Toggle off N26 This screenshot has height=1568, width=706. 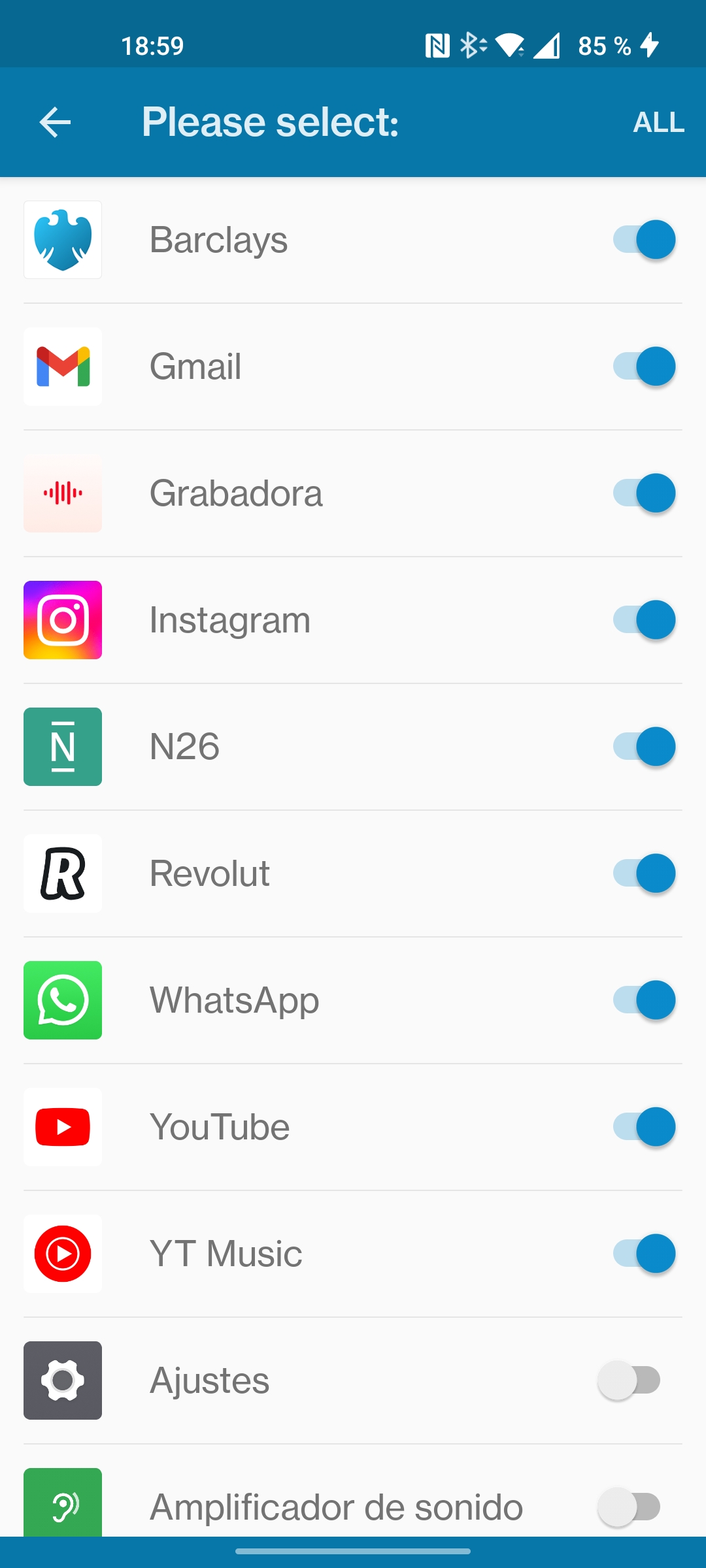point(644,747)
